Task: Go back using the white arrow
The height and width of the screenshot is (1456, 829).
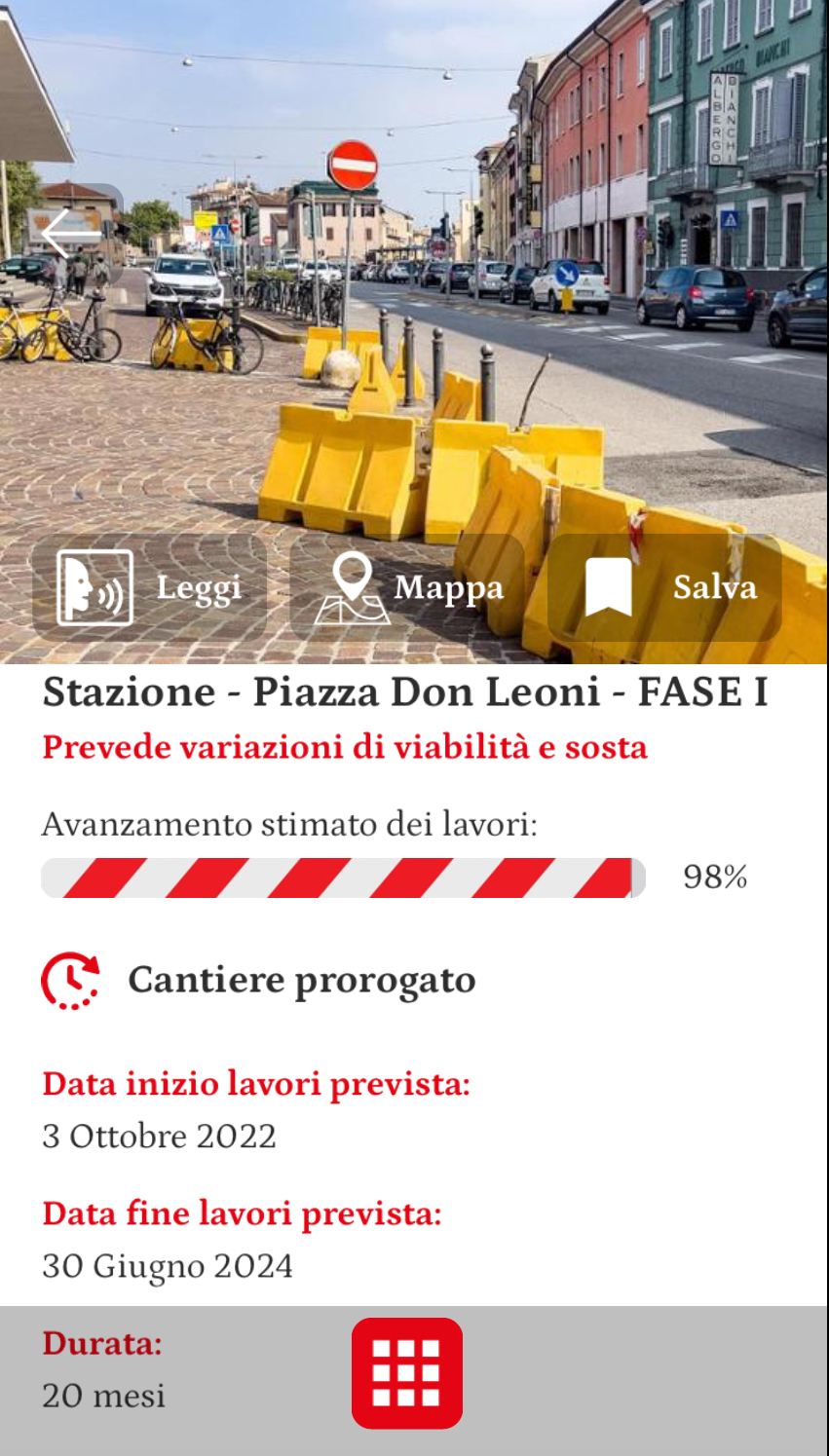Action: click(x=70, y=234)
